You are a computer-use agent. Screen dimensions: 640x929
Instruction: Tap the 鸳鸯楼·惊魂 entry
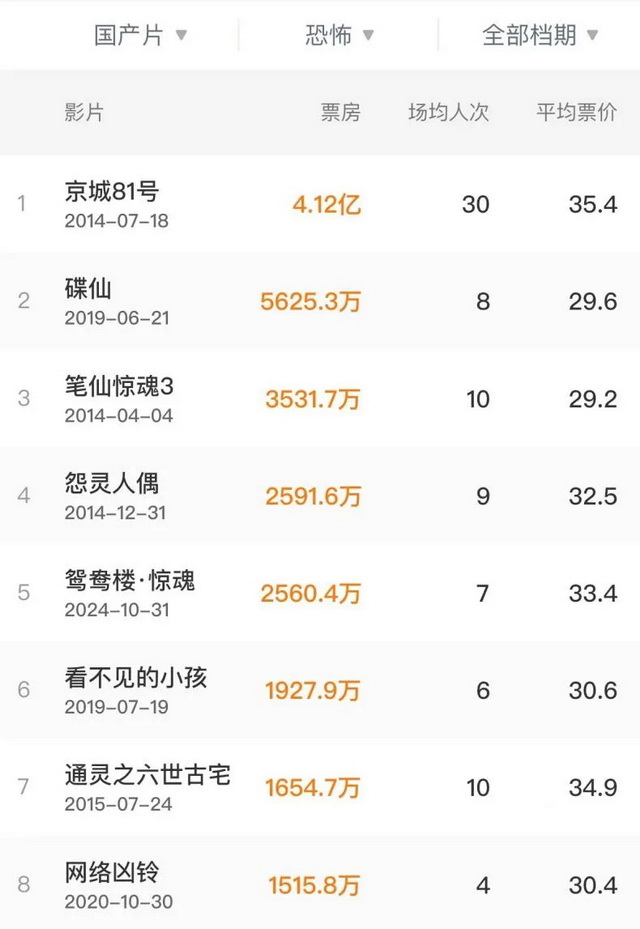[x=130, y=581]
